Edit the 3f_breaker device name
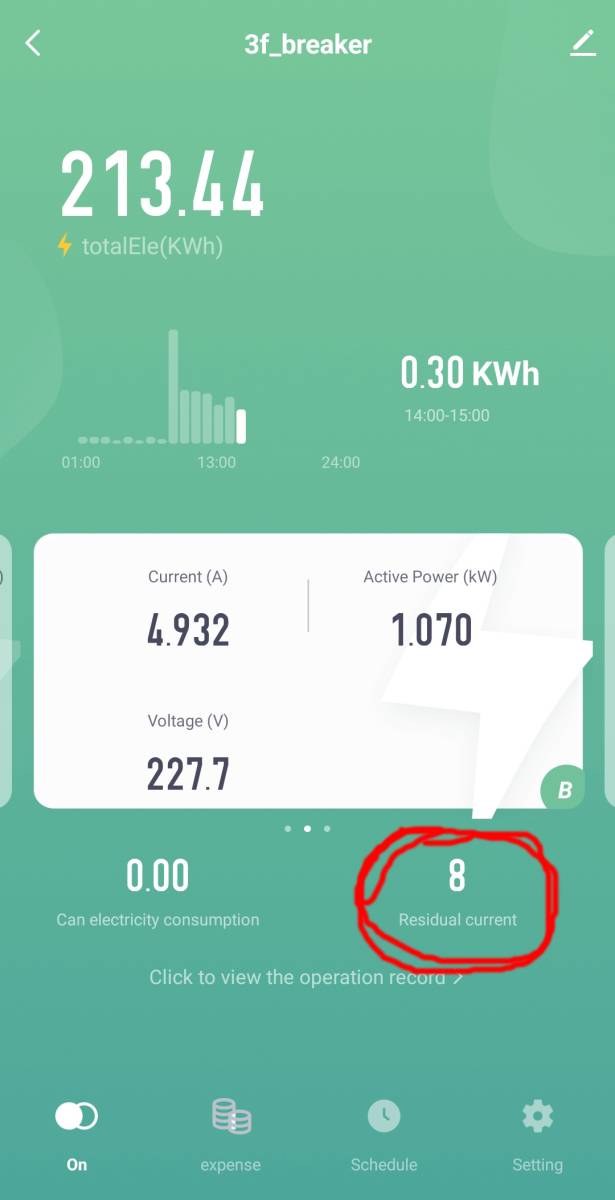Viewport: 615px width, 1200px height. pos(583,43)
